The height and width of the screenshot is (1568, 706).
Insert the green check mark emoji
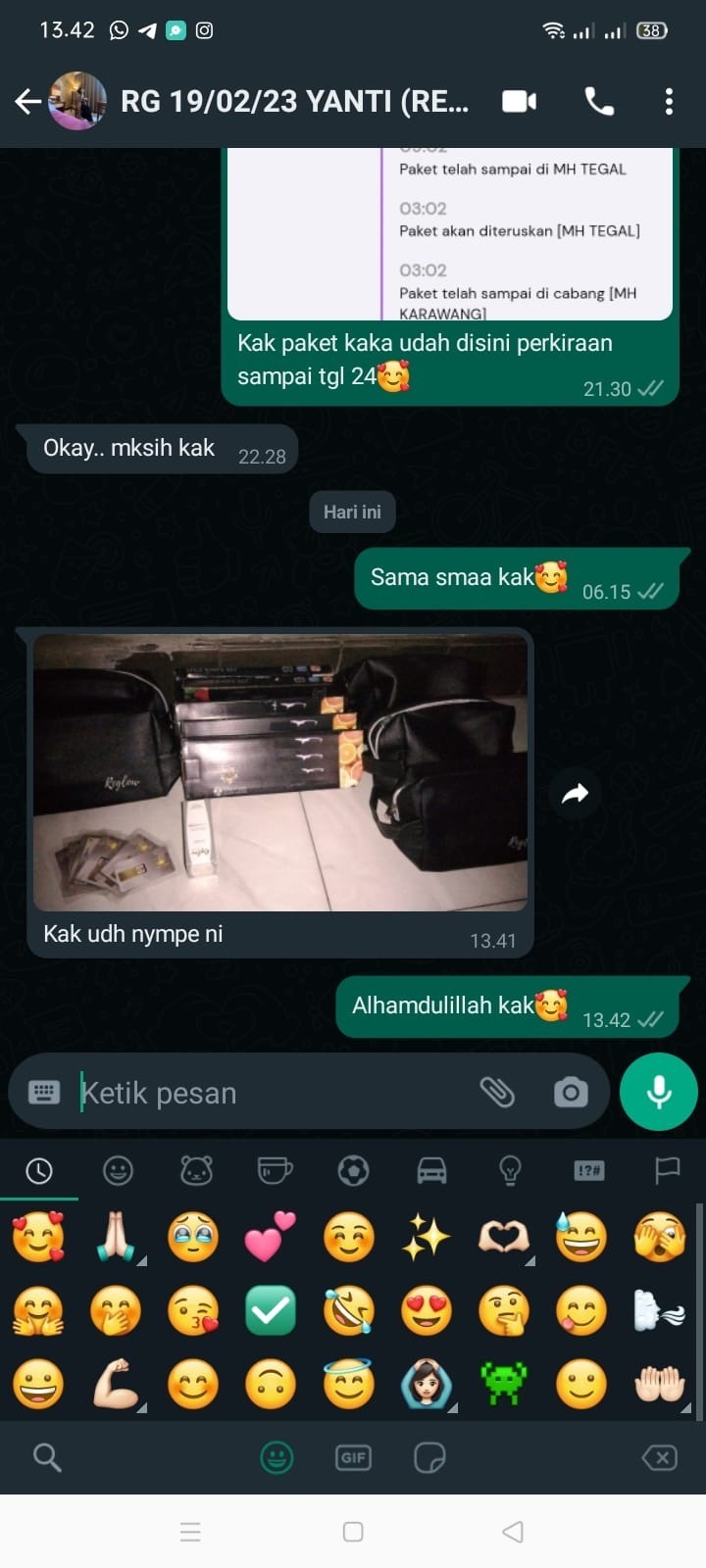[x=271, y=1311]
